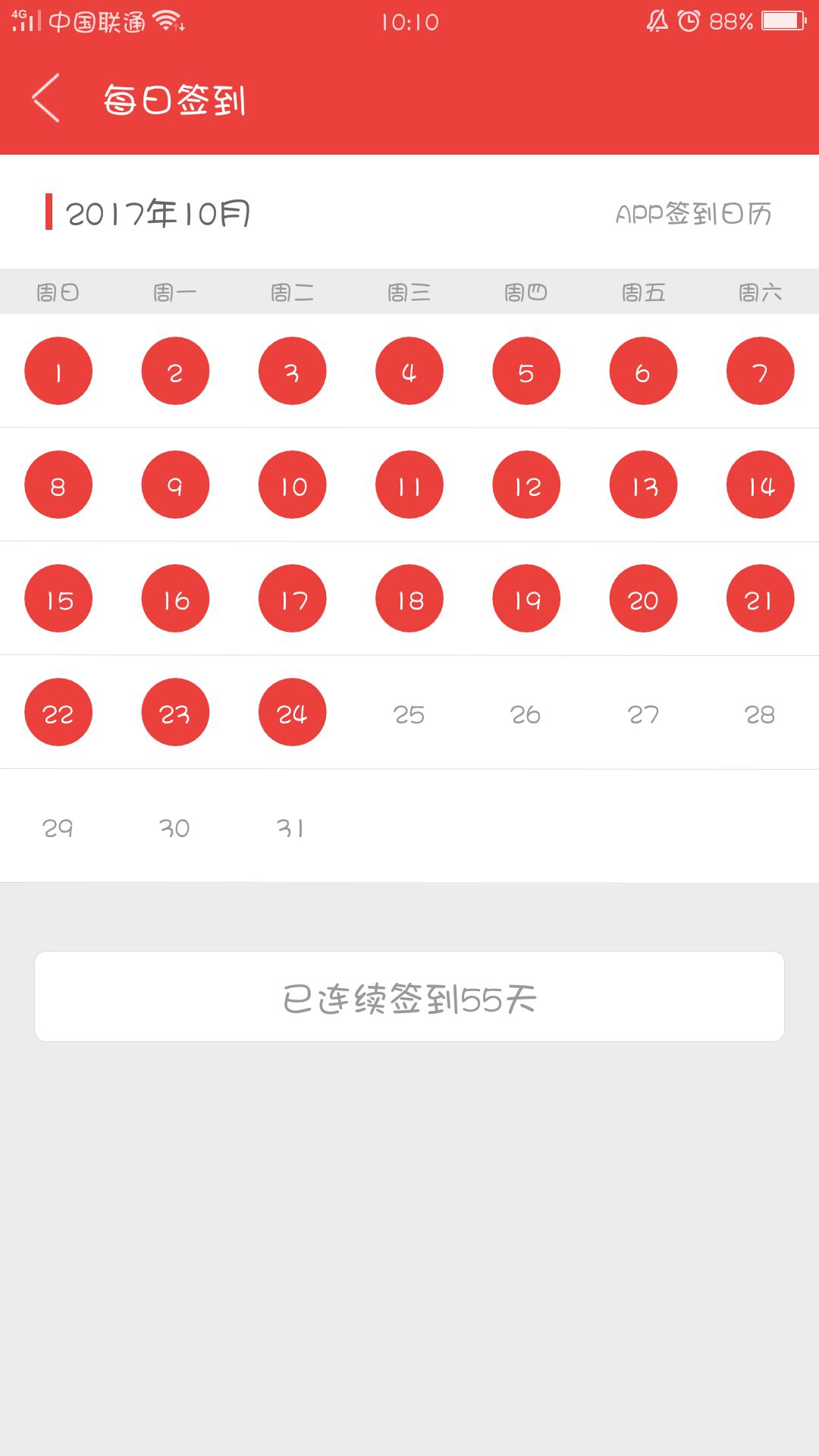This screenshot has width=819, height=1456.
Task: Select day 24 on the calendar
Action: tap(293, 712)
